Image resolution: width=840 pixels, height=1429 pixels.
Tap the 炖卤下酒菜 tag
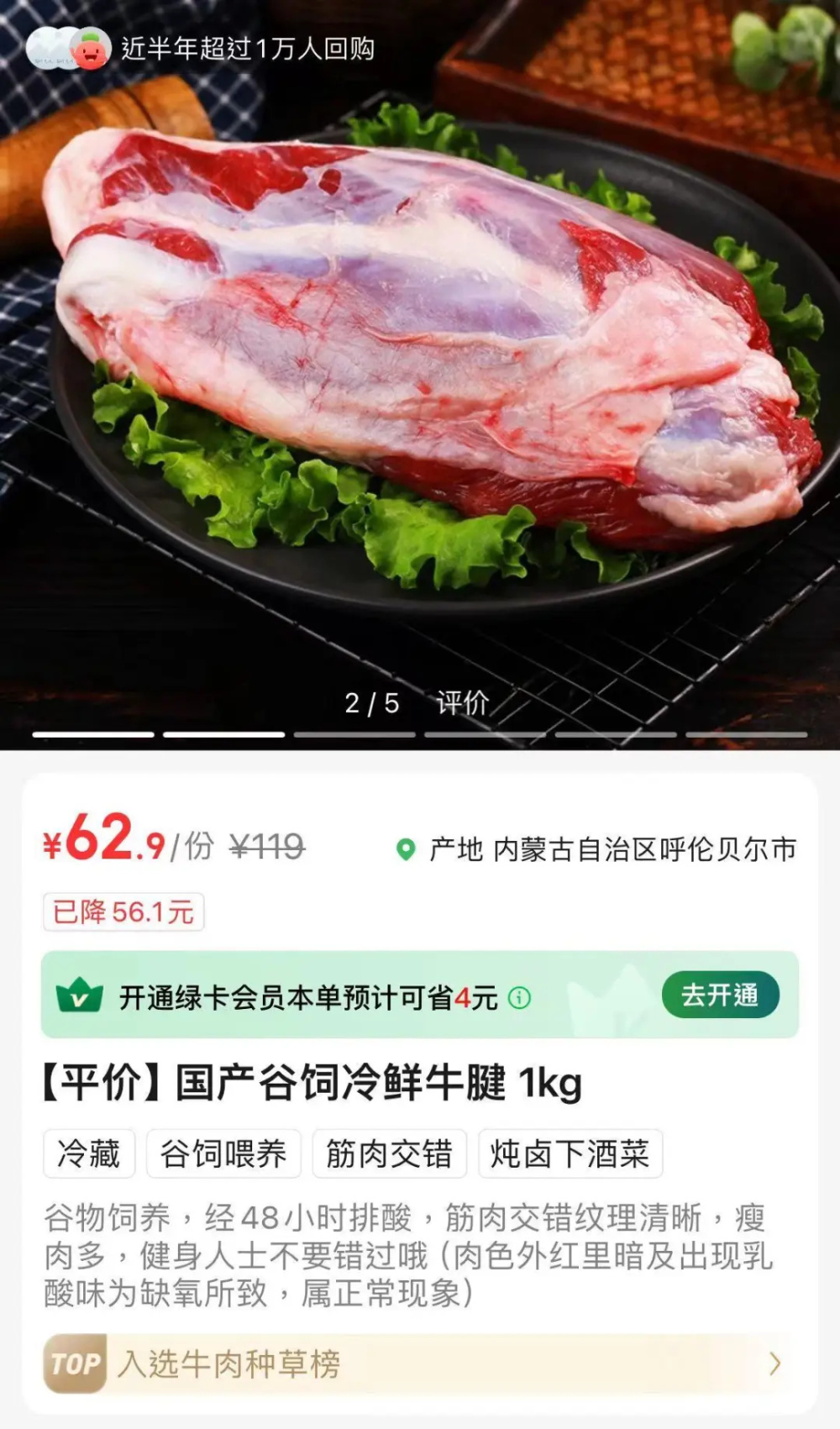570,1154
